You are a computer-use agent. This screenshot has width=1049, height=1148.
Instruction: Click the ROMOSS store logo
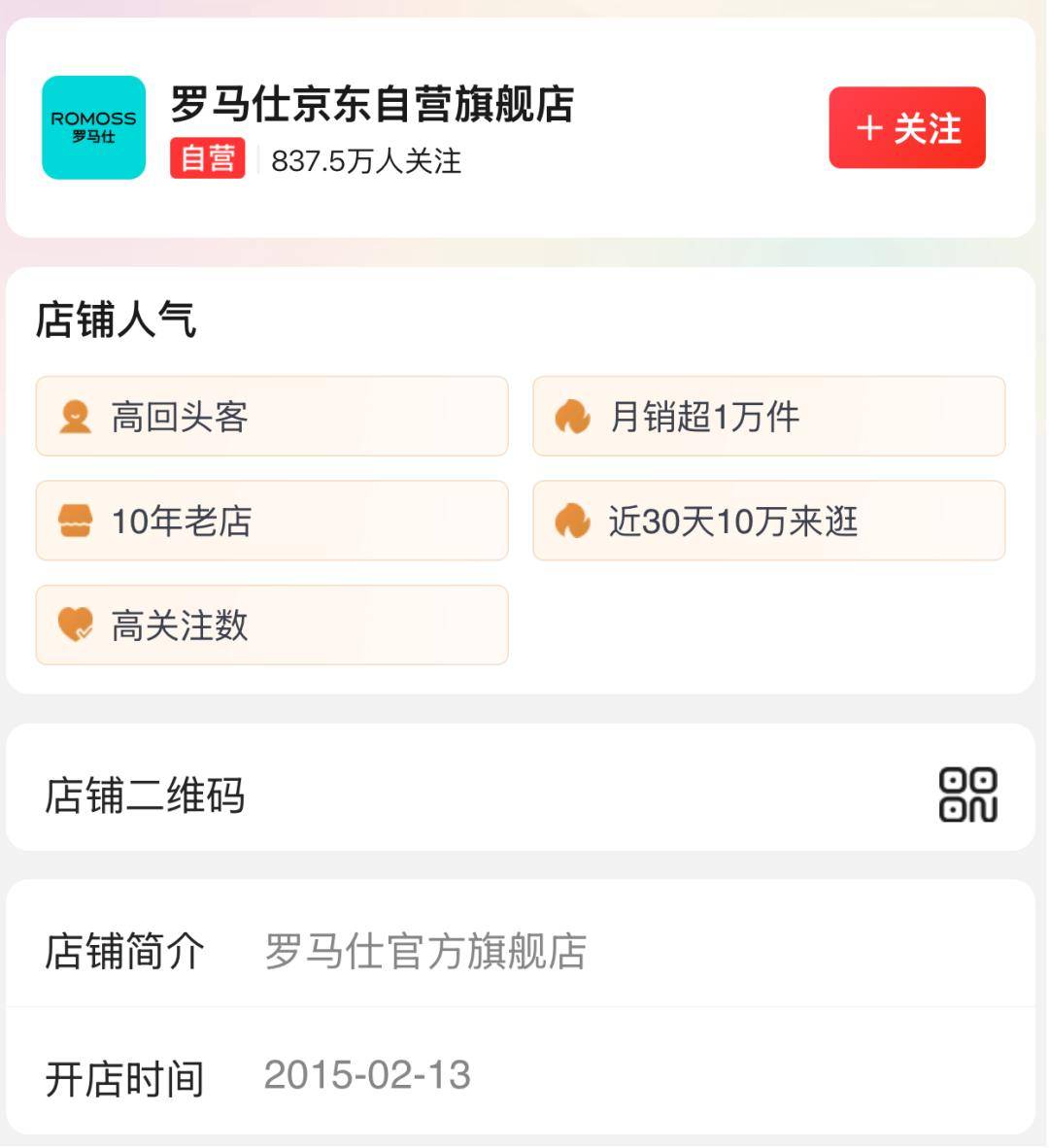pyautogui.click(x=93, y=128)
